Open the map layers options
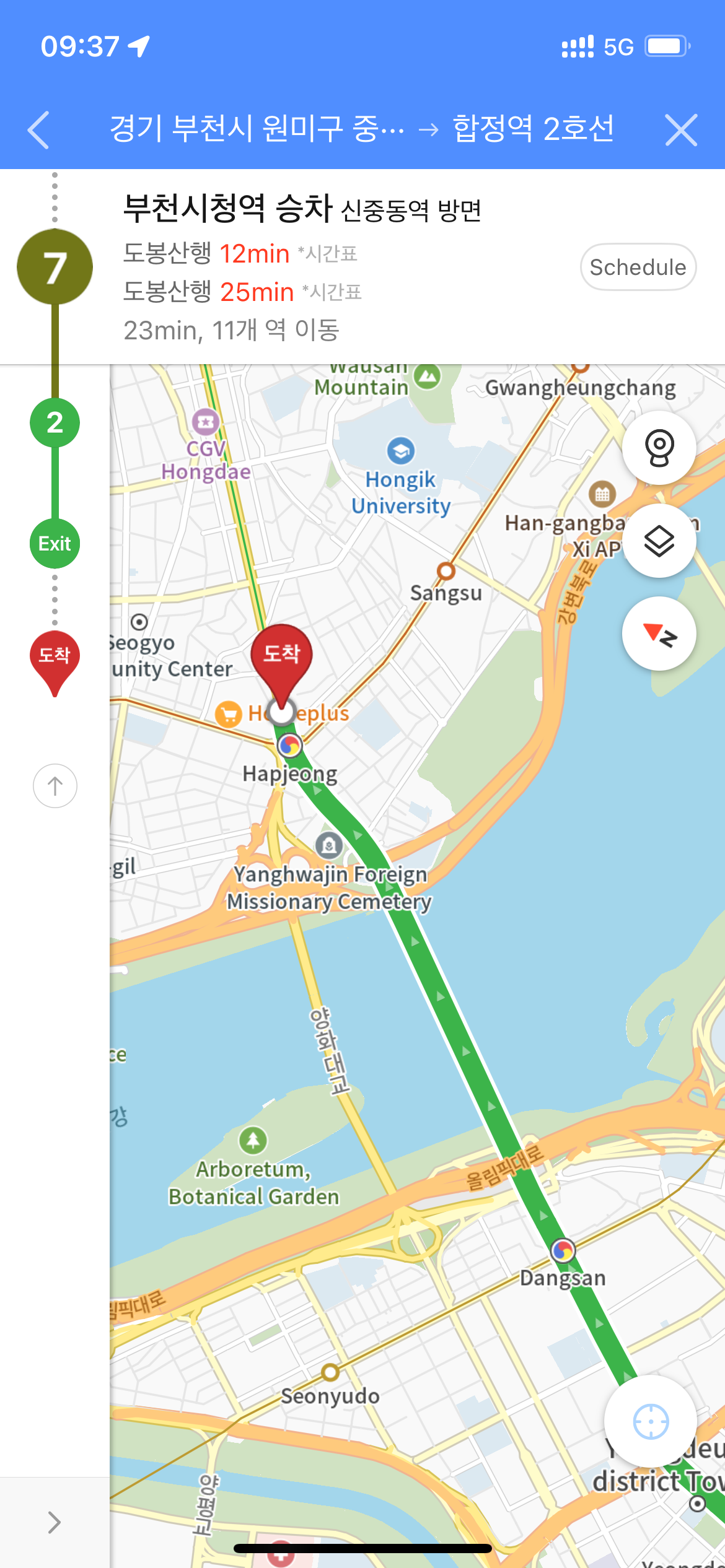The image size is (725, 1568). pyautogui.click(x=659, y=541)
